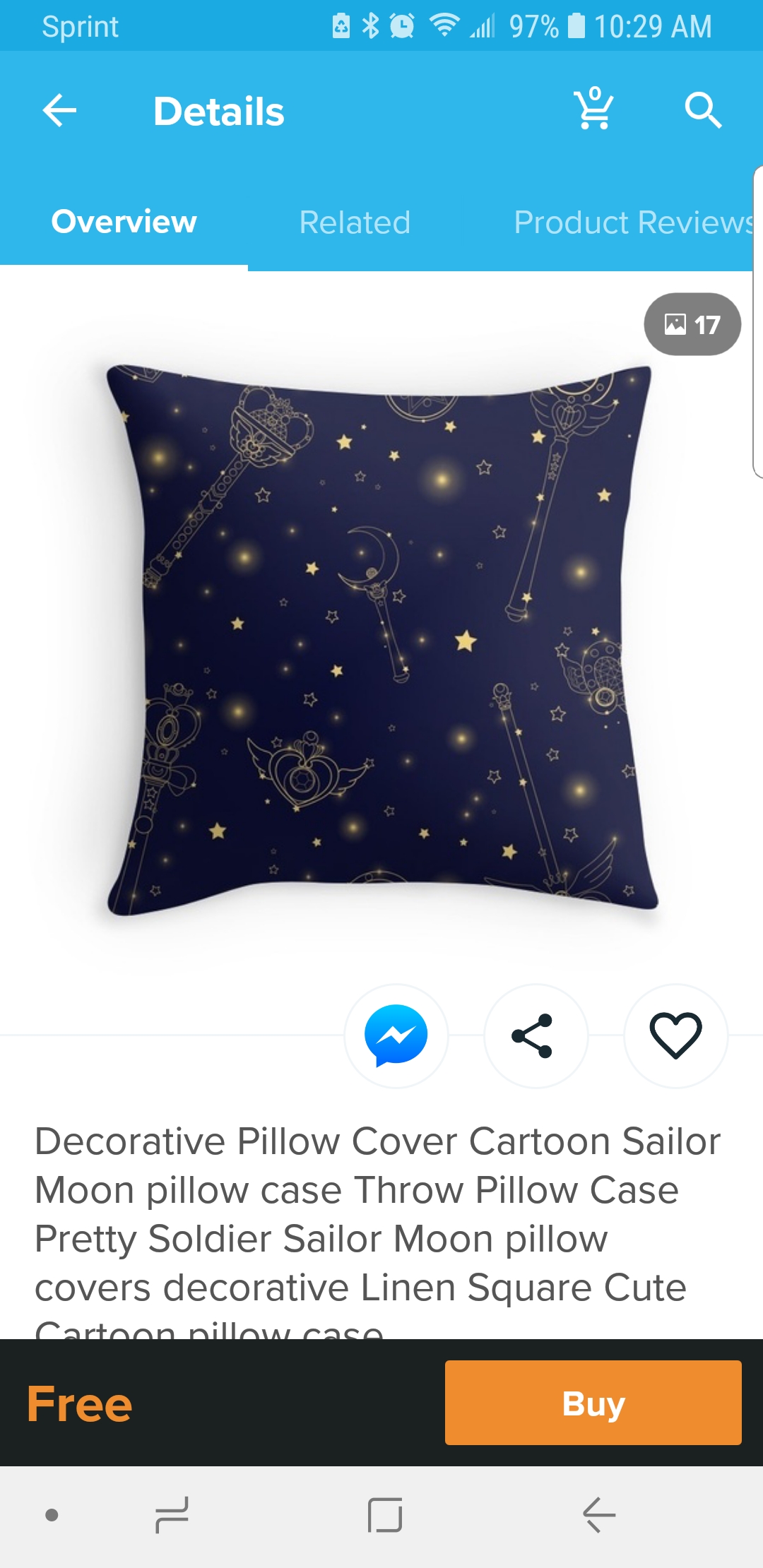Add the product to wishlist with heart
The image size is (763, 1568).
pos(675,1035)
